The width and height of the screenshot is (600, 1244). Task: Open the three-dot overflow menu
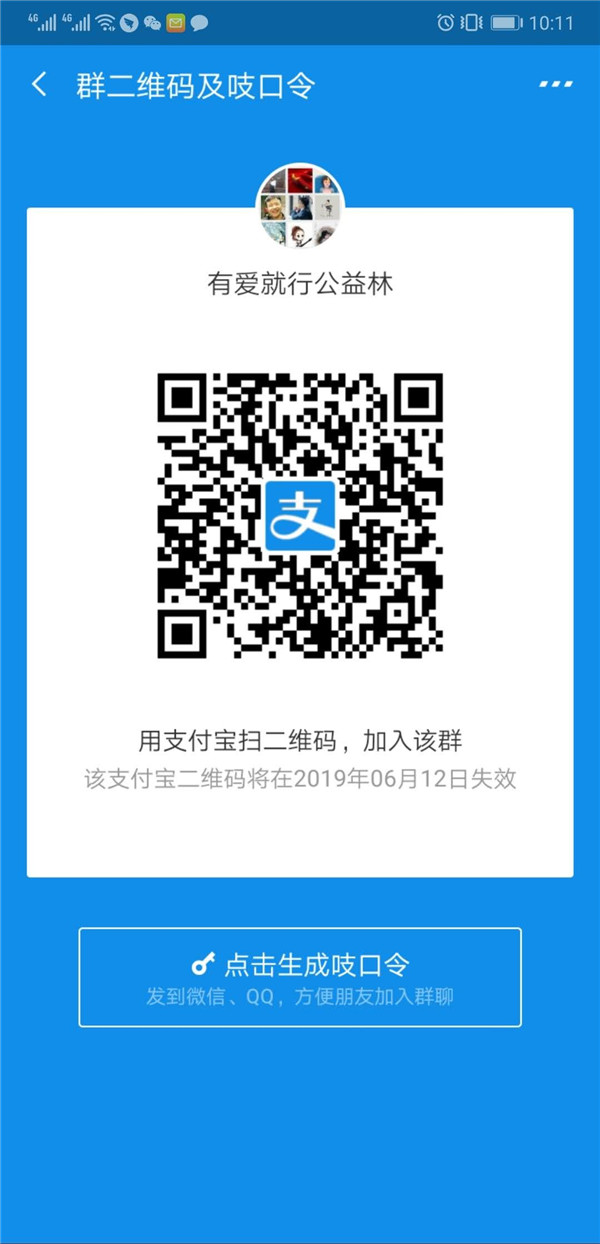[555, 85]
